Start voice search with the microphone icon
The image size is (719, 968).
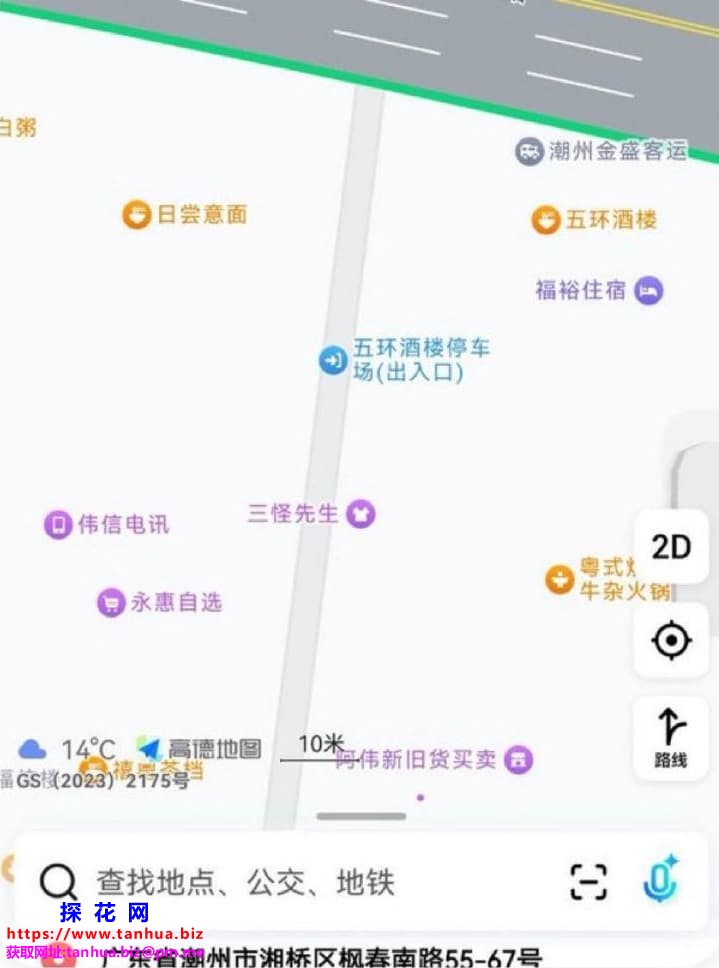pos(660,880)
